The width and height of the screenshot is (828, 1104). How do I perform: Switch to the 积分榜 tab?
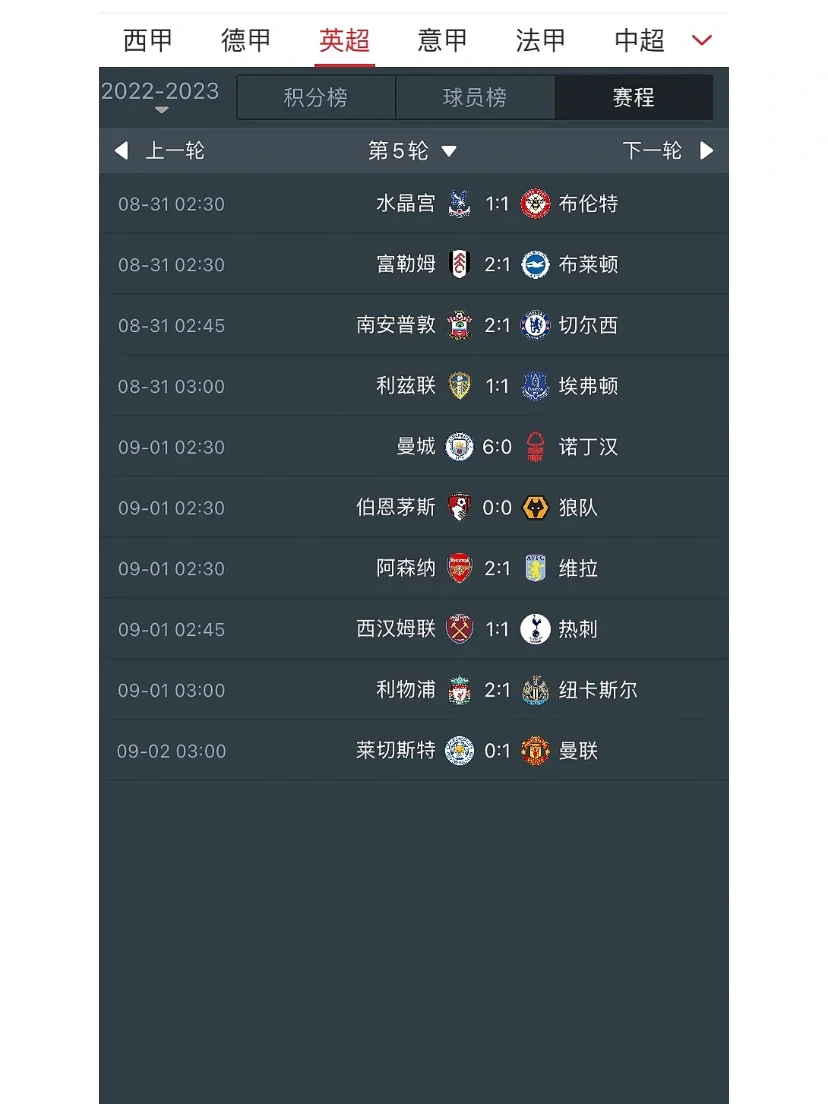pos(316,97)
